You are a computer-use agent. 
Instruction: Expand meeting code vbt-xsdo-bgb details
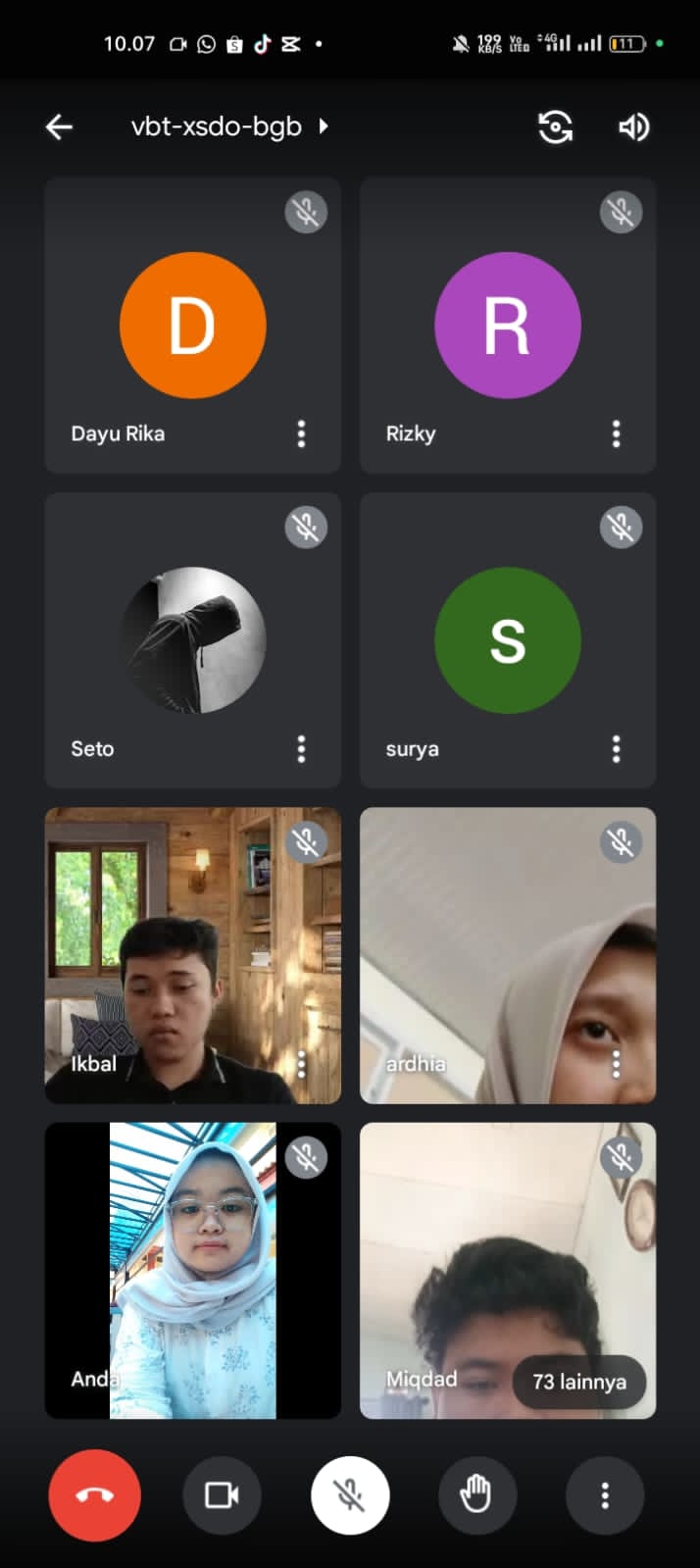[229, 126]
